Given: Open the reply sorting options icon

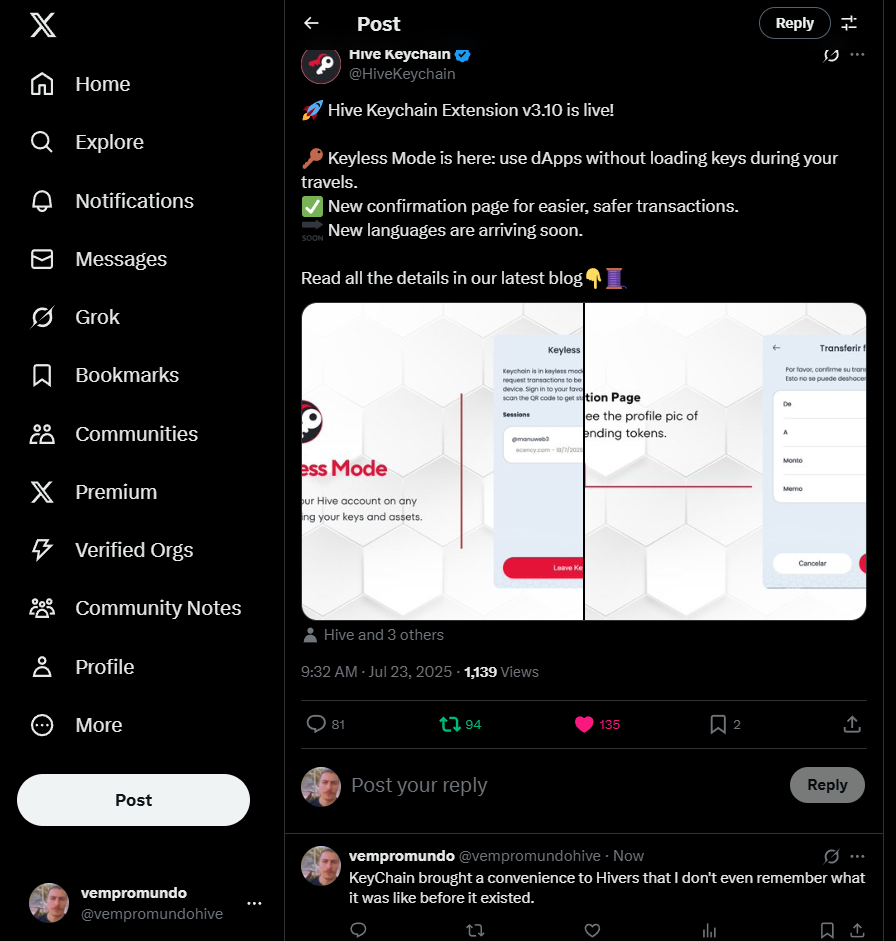Looking at the screenshot, I should tap(849, 23).
